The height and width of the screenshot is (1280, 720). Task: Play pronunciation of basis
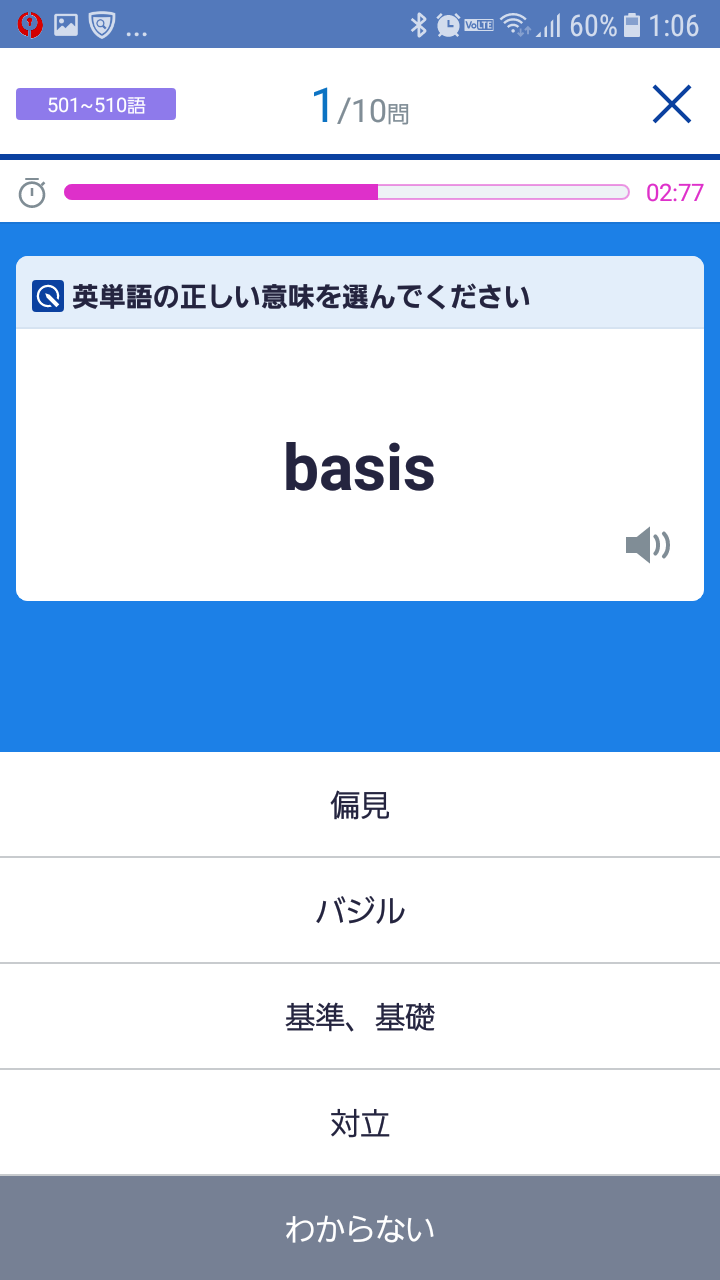(647, 545)
